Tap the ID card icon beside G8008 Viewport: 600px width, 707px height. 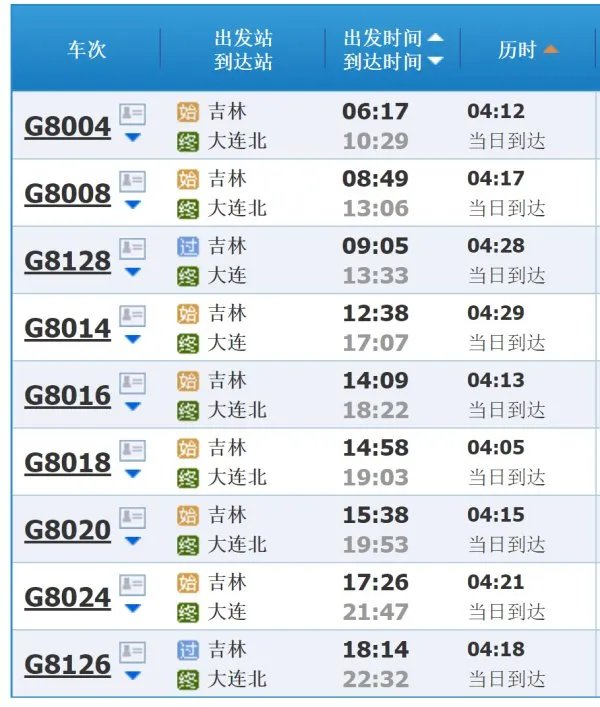[132, 181]
